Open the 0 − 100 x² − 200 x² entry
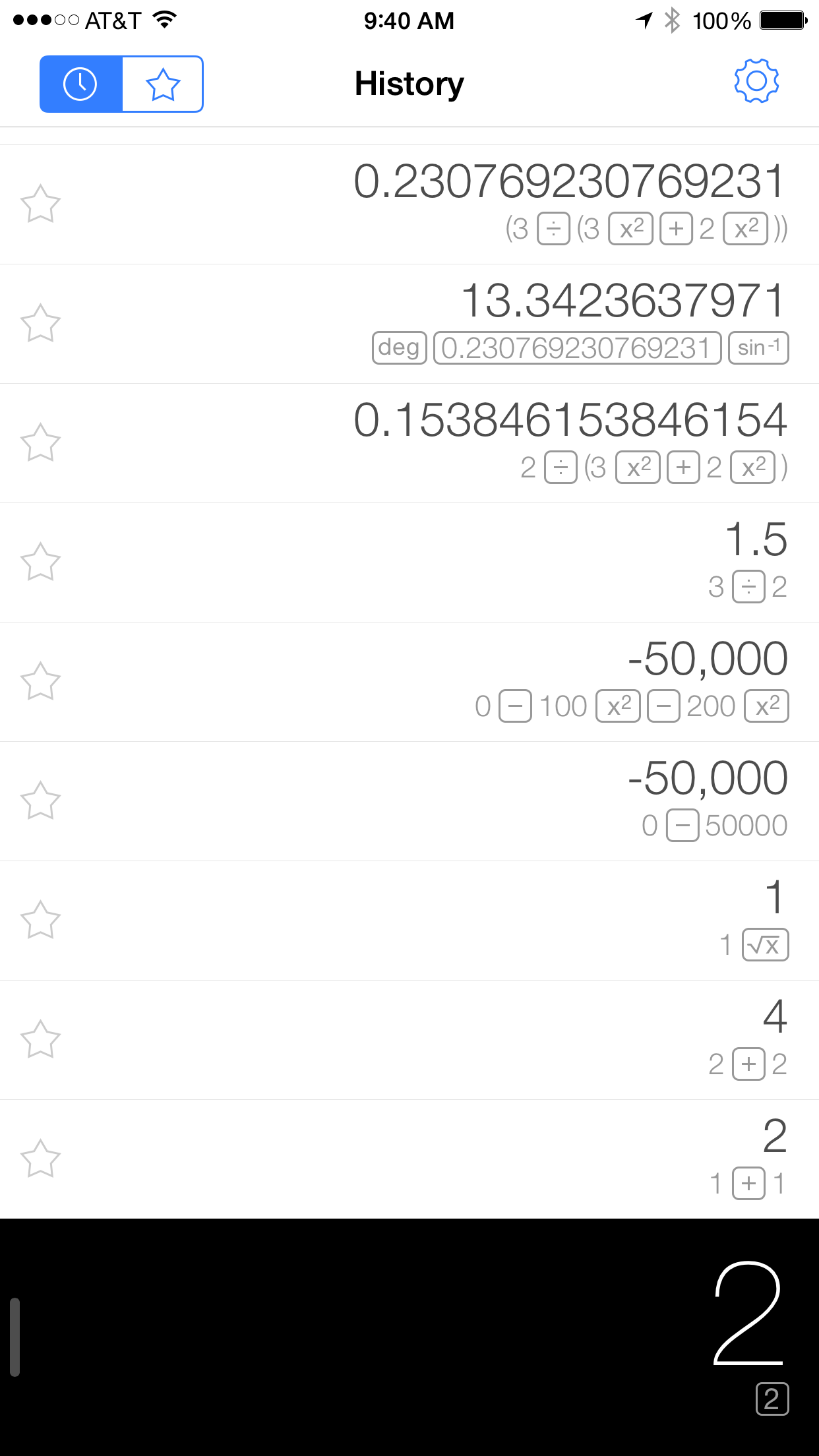Viewport: 819px width, 1456px height. pyautogui.click(x=409, y=682)
